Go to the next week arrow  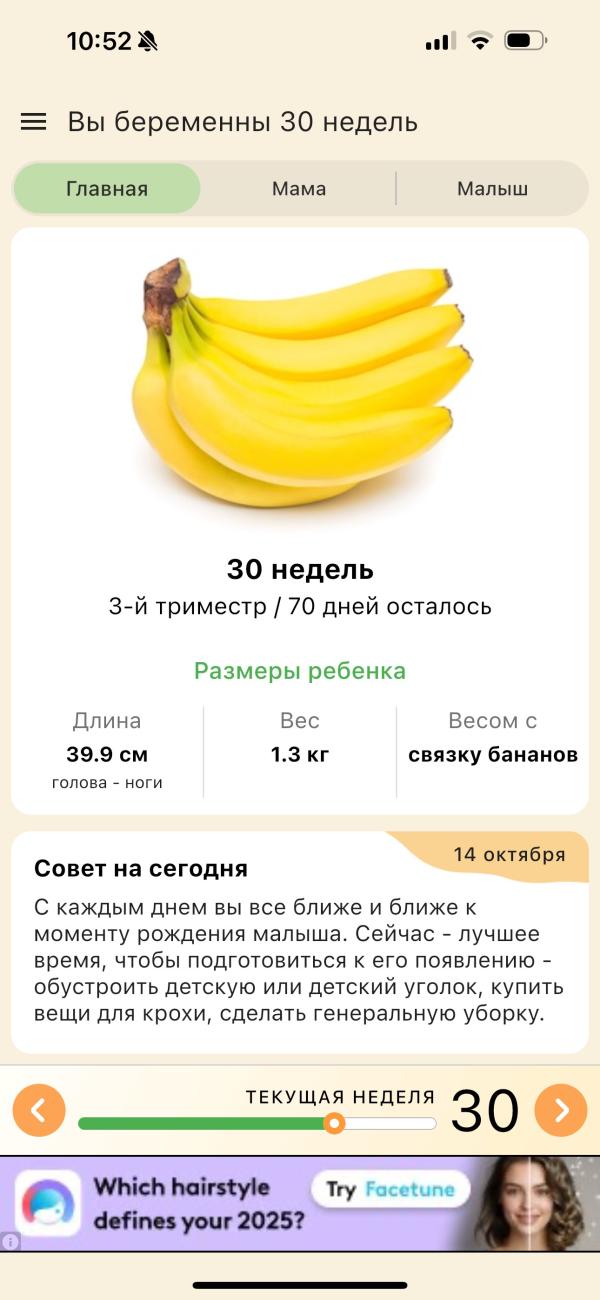(x=561, y=1110)
